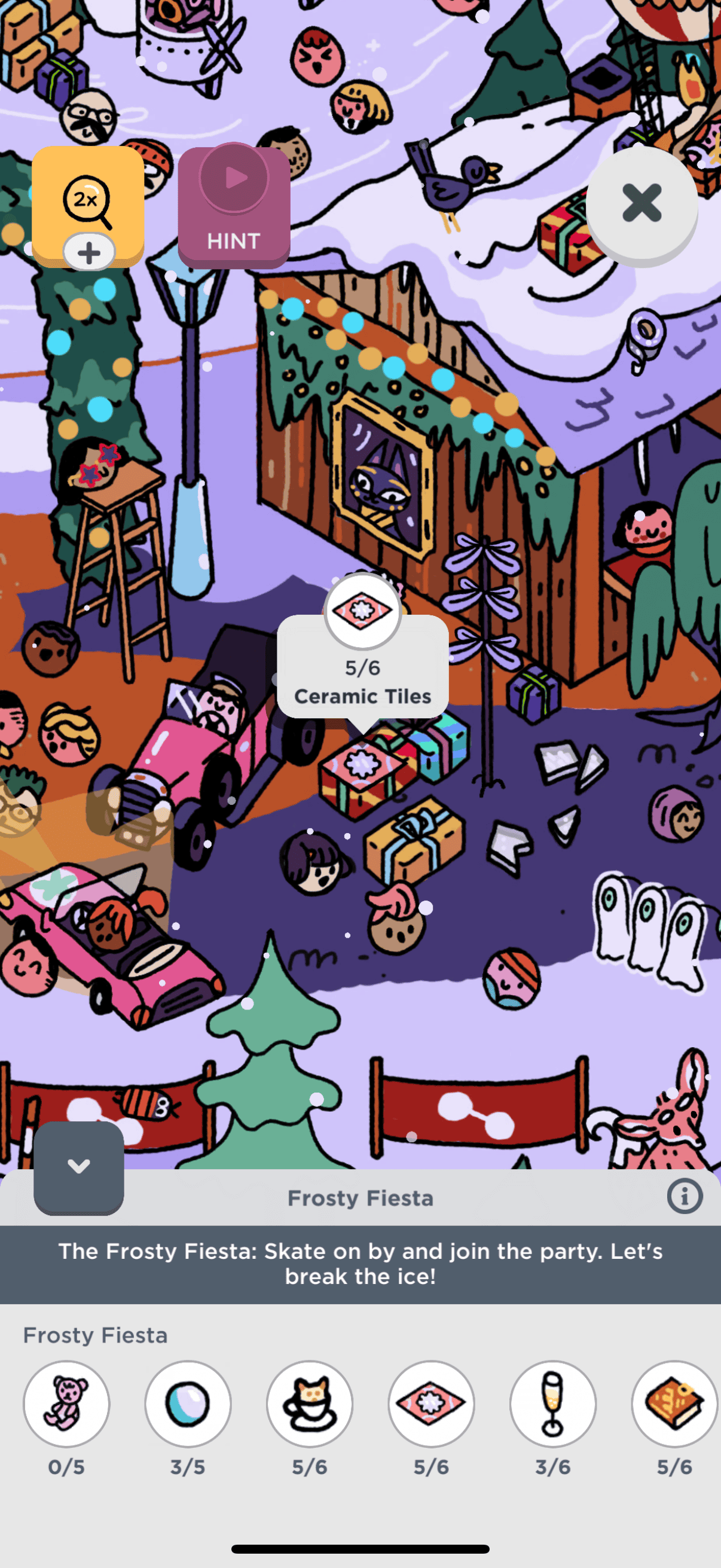The height and width of the screenshot is (1568, 721).
Task: Select the blue marble item at 3/5
Action: click(187, 1403)
